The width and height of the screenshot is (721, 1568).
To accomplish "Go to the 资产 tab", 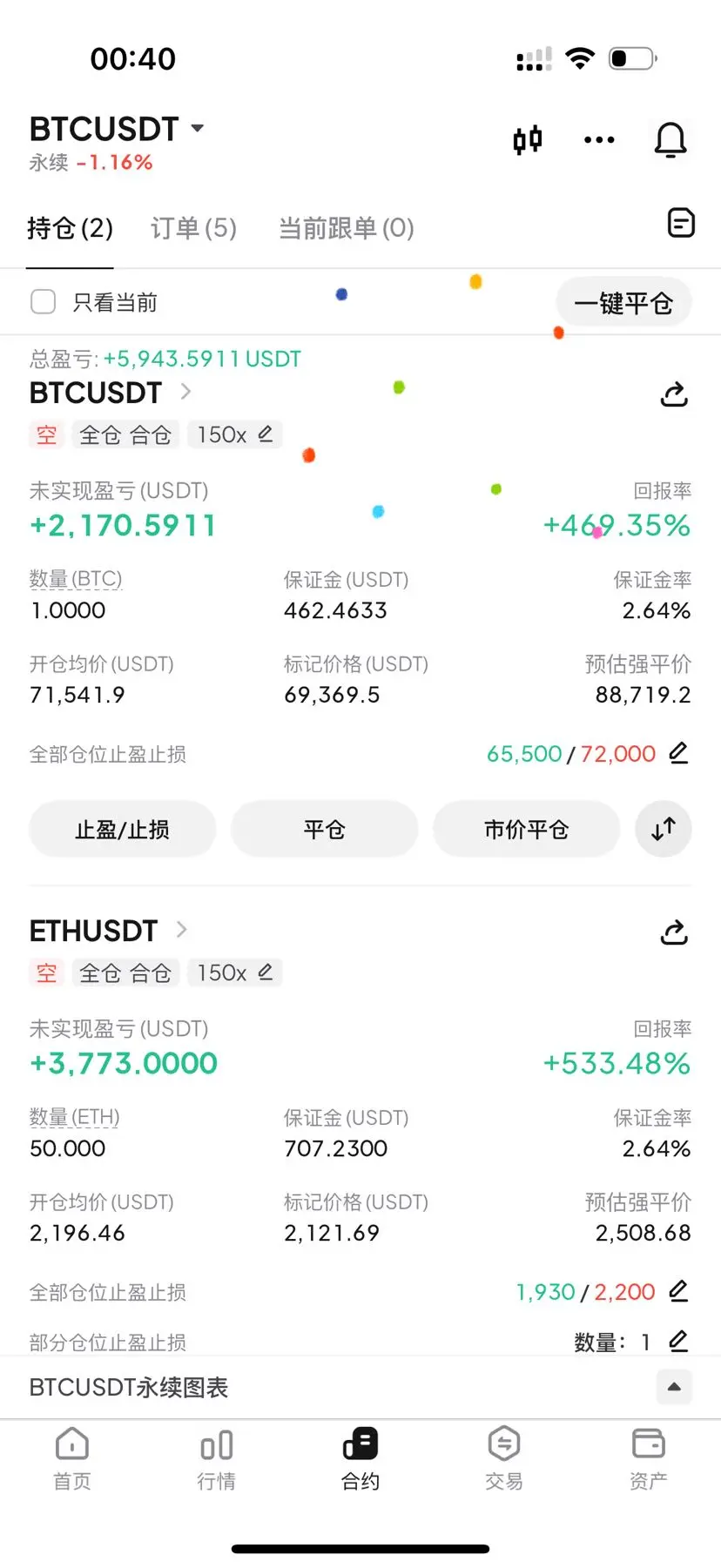I will click(648, 1457).
